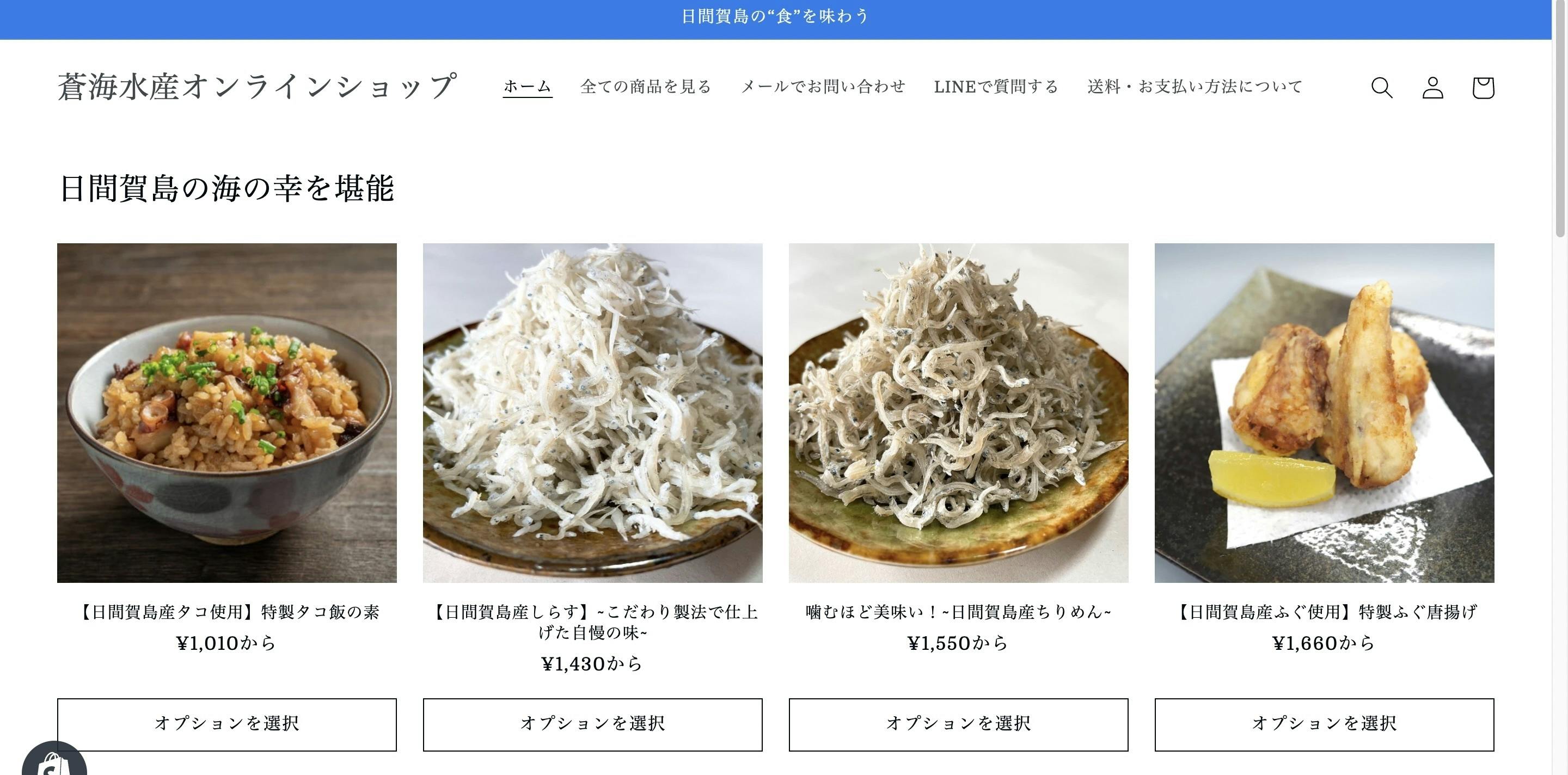
Task: Open LINEで質問する link
Action: 996,87
